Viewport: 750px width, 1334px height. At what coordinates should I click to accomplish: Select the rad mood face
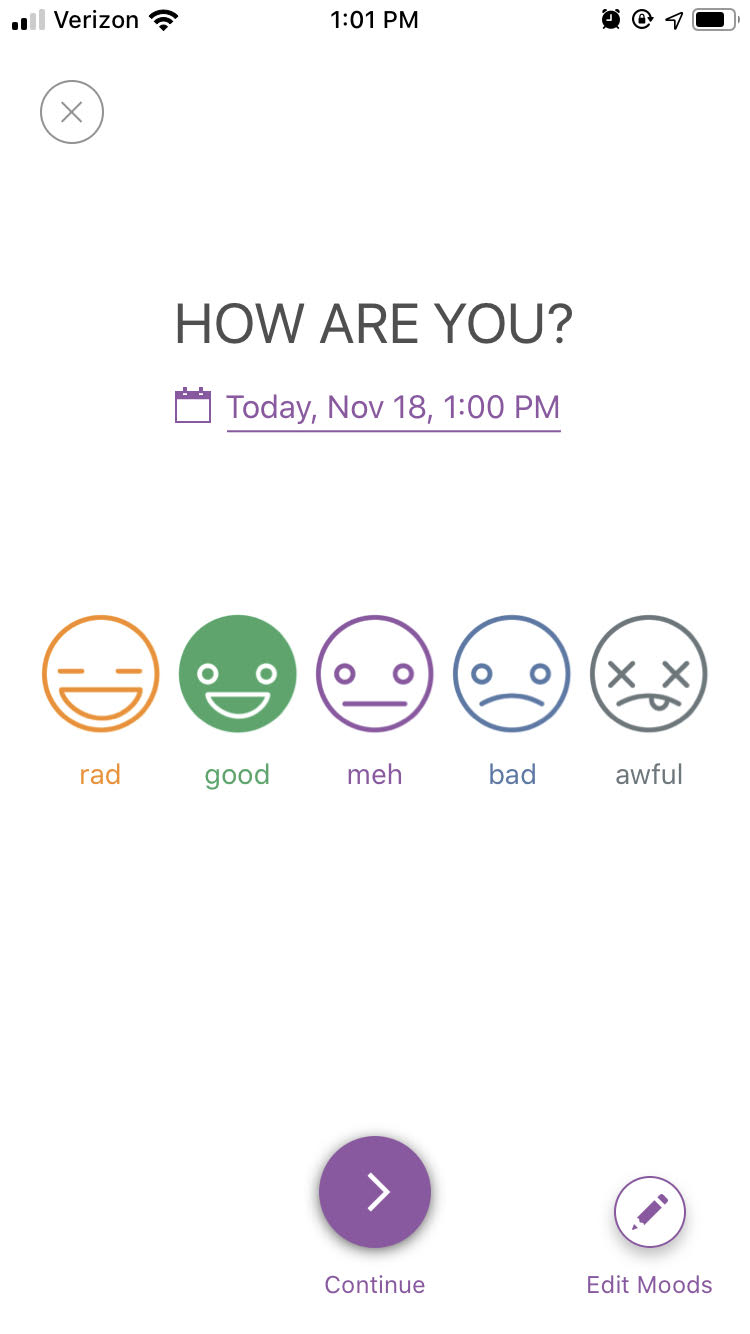(100, 674)
